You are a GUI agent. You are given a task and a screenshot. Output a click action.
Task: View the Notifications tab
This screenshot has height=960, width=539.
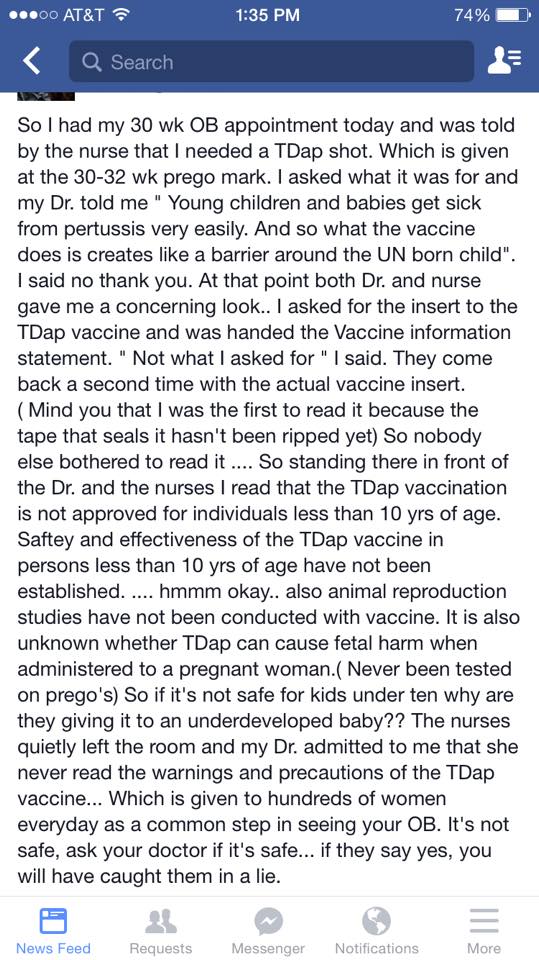tap(377, 929)
